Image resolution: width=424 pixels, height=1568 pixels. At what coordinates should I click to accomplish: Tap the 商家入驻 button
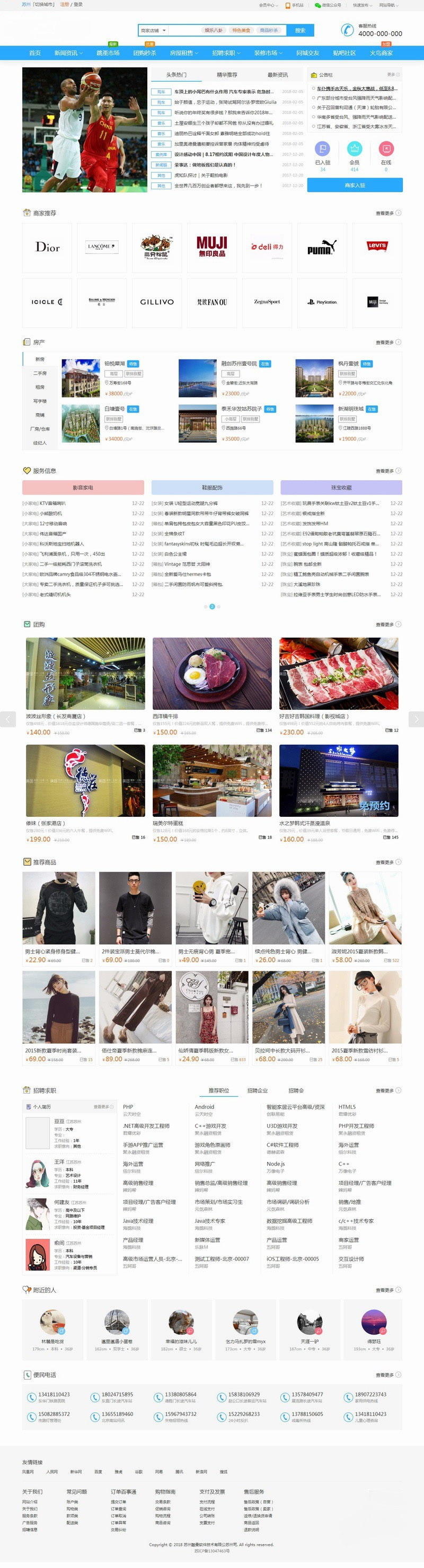point(355,185)
